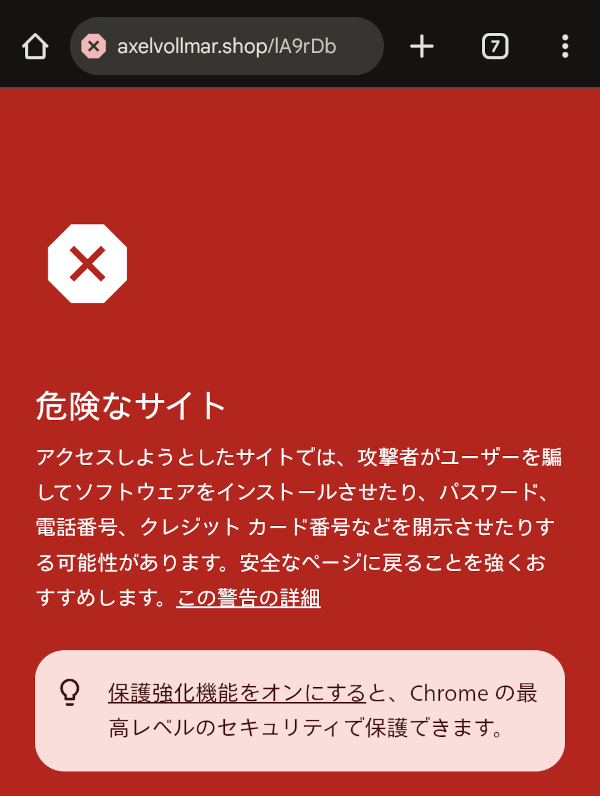Open the dangerous-site icon in the address bar
The image size is (600, 796).
tap(93, 46)
